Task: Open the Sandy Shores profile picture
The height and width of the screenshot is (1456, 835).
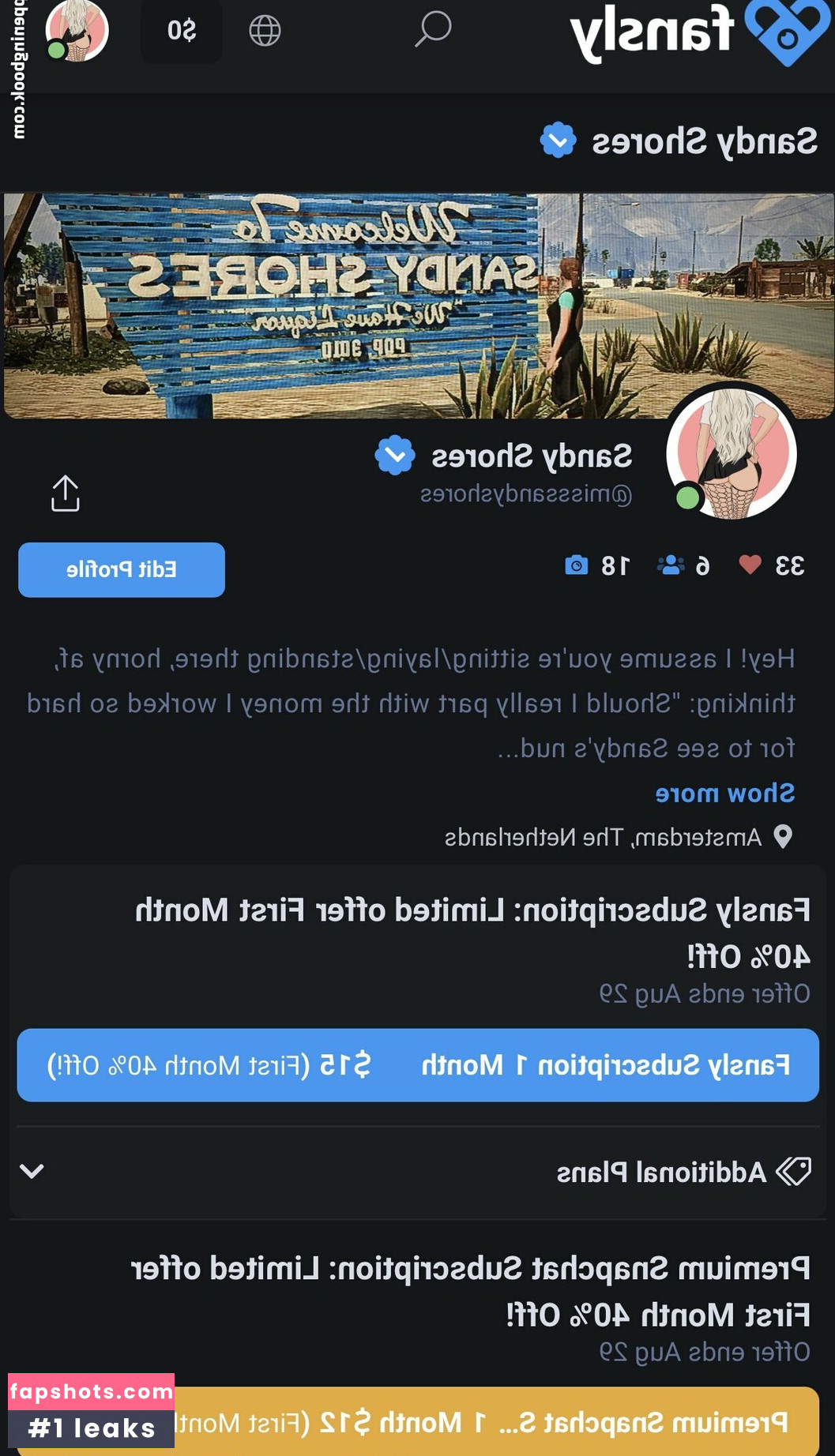Action: (x=731, y=452)
